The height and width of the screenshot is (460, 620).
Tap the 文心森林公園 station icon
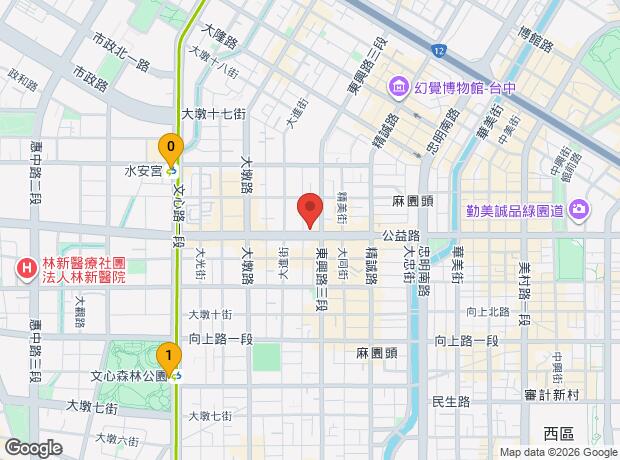point(176,377)
